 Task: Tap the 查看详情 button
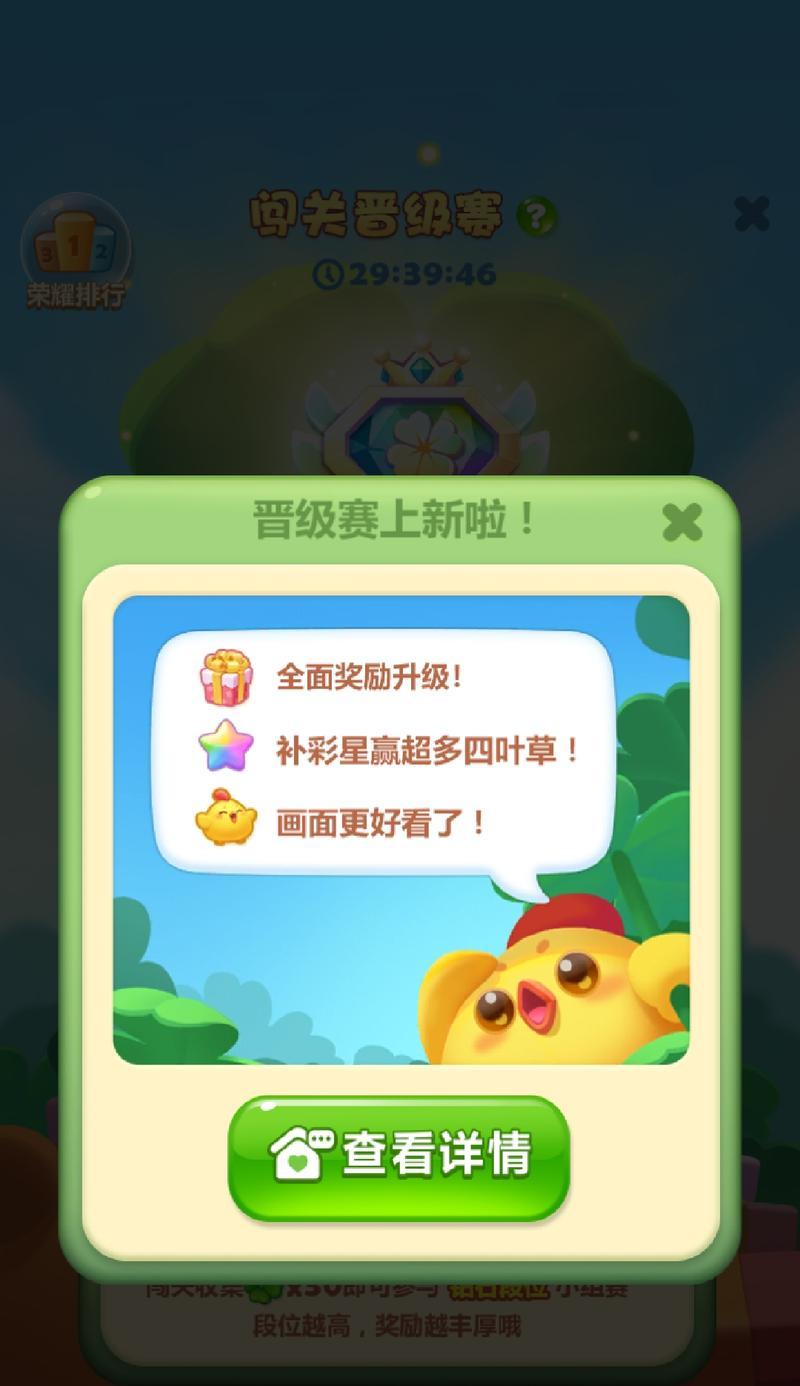[399, 1156]
